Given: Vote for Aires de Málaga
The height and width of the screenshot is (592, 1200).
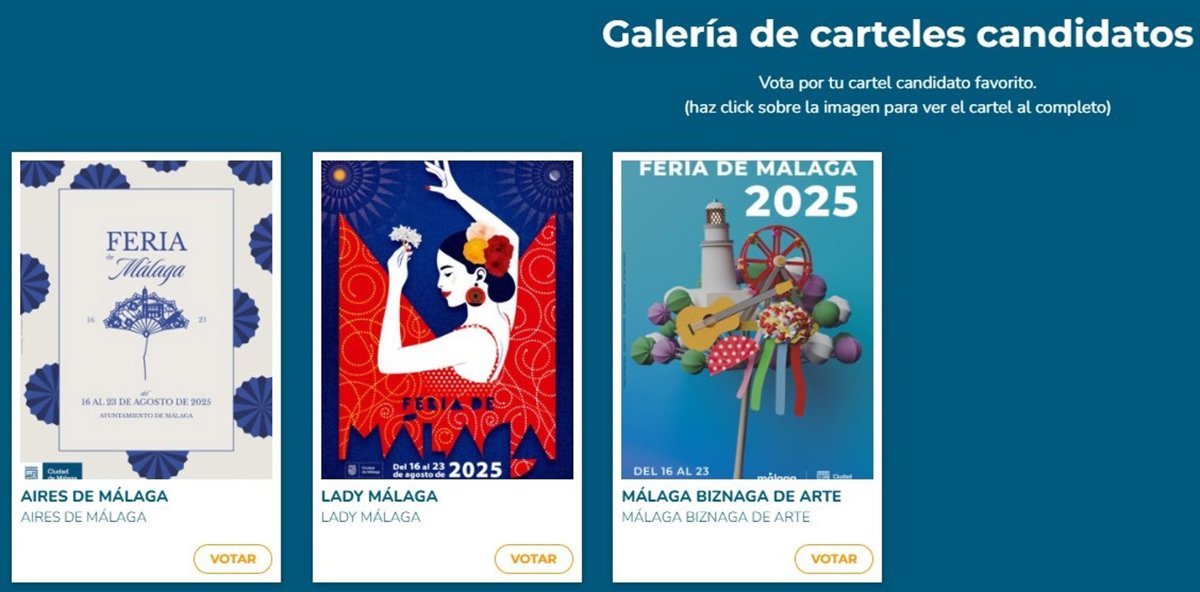Looking at the screenshot, I should pos(233,559).
